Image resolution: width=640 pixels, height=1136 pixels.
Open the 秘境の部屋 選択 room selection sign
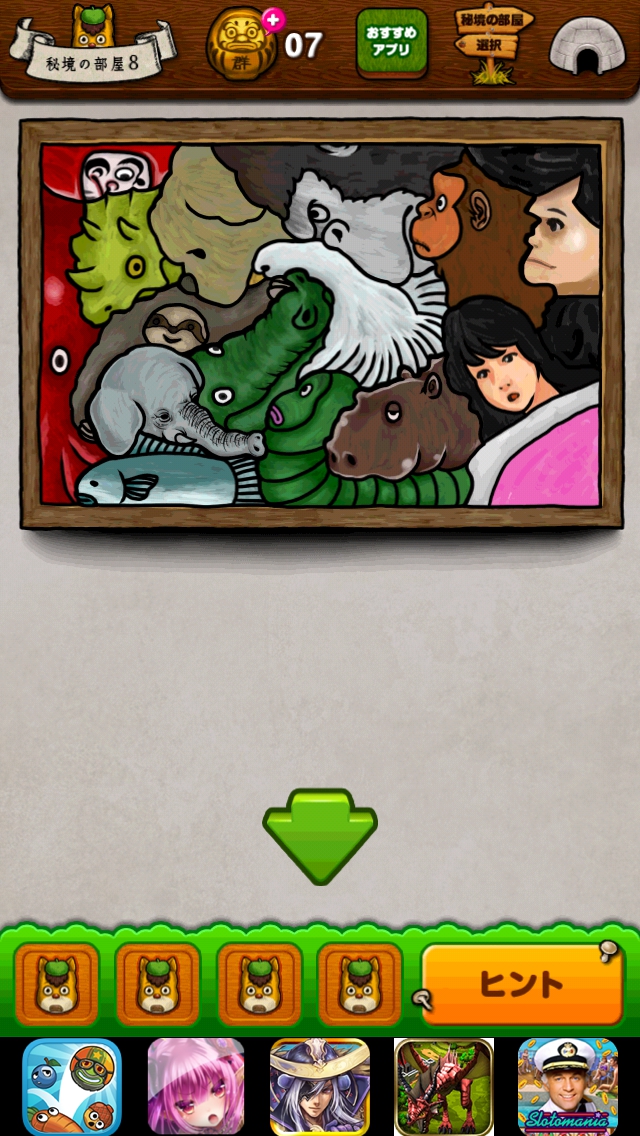(493, 43)
